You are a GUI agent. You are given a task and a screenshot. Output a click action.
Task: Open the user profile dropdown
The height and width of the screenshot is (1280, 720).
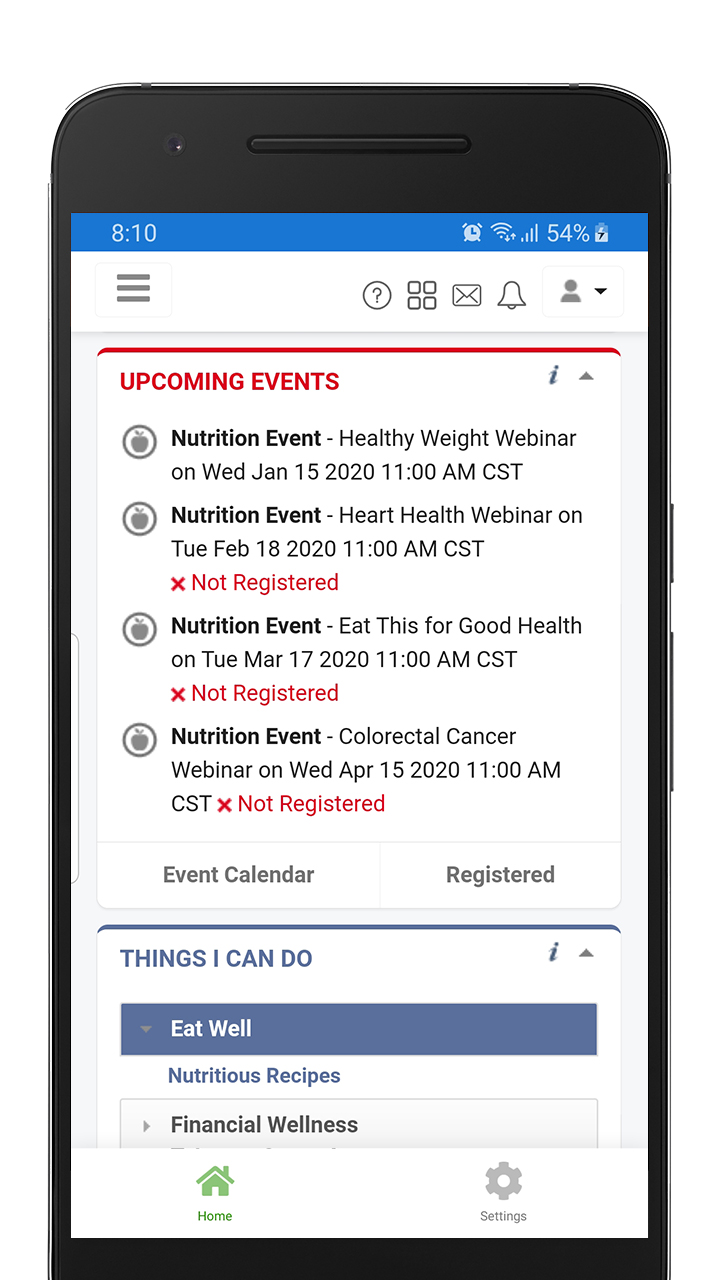point(583,292)
